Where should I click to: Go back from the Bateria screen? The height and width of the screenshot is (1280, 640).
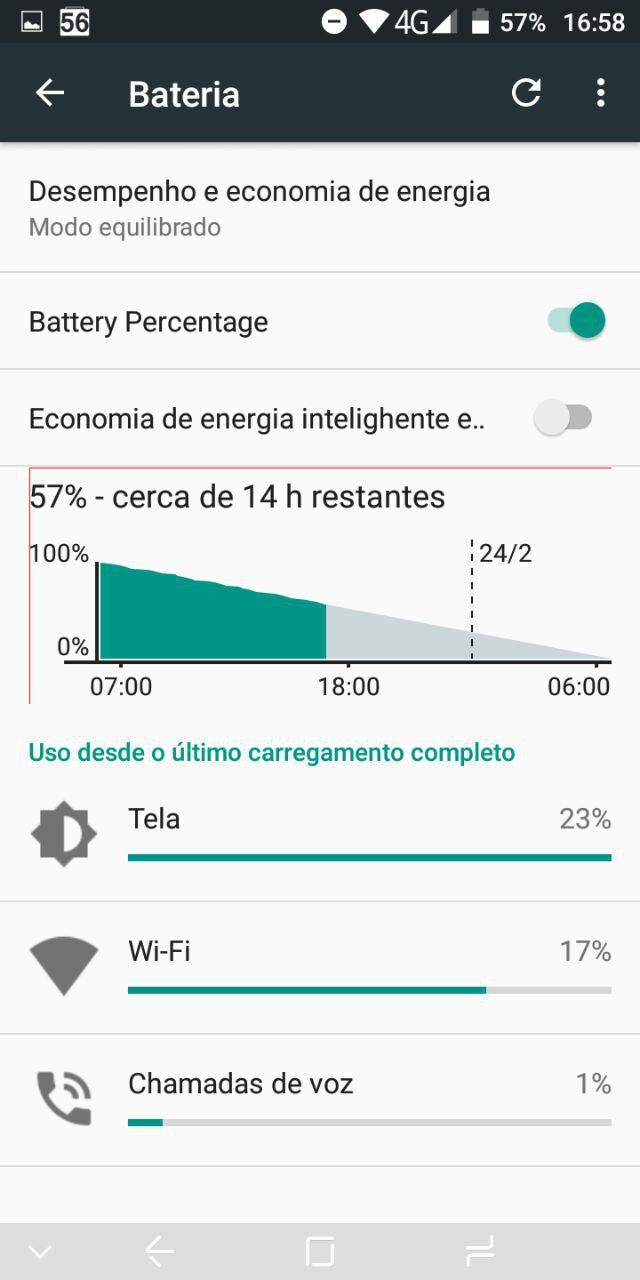[50, 94]
